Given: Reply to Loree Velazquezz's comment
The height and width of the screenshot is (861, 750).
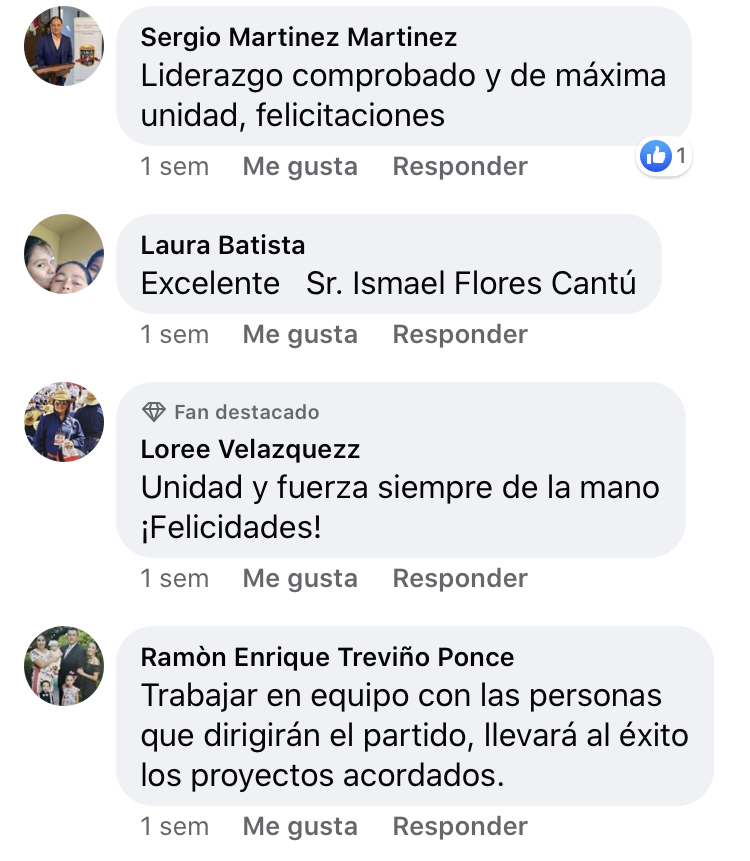Looking at the screenshot, I should pyautogui.click(x=459, y=578).
